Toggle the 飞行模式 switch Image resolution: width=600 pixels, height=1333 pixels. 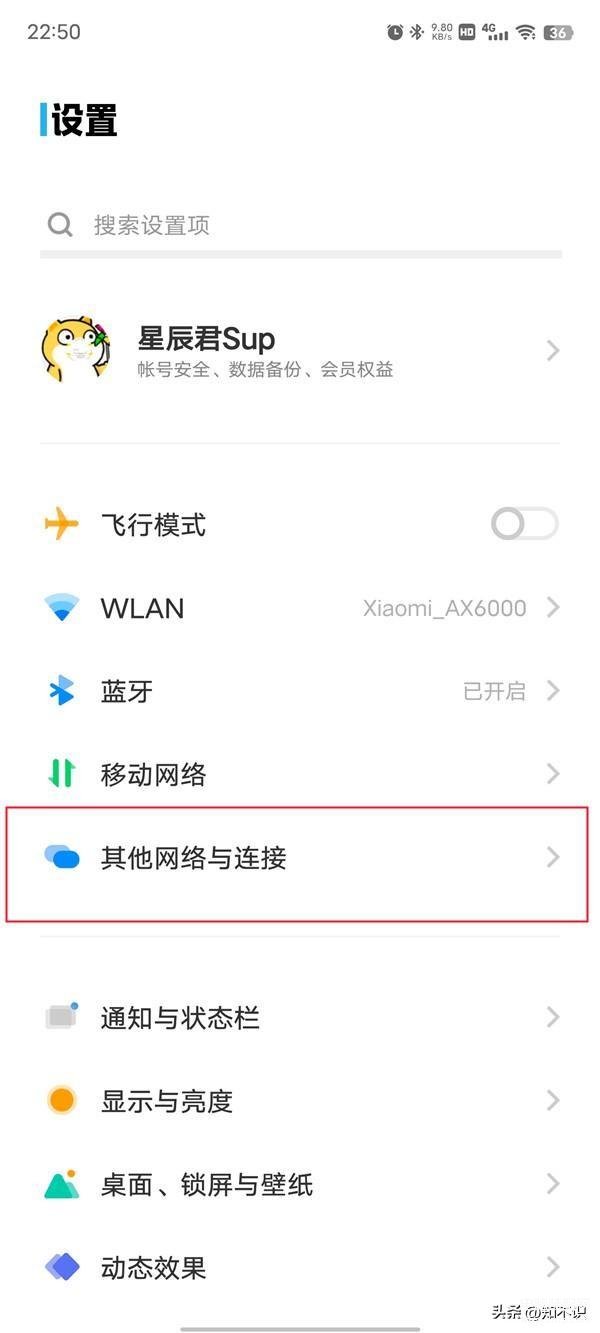(524, 524)
